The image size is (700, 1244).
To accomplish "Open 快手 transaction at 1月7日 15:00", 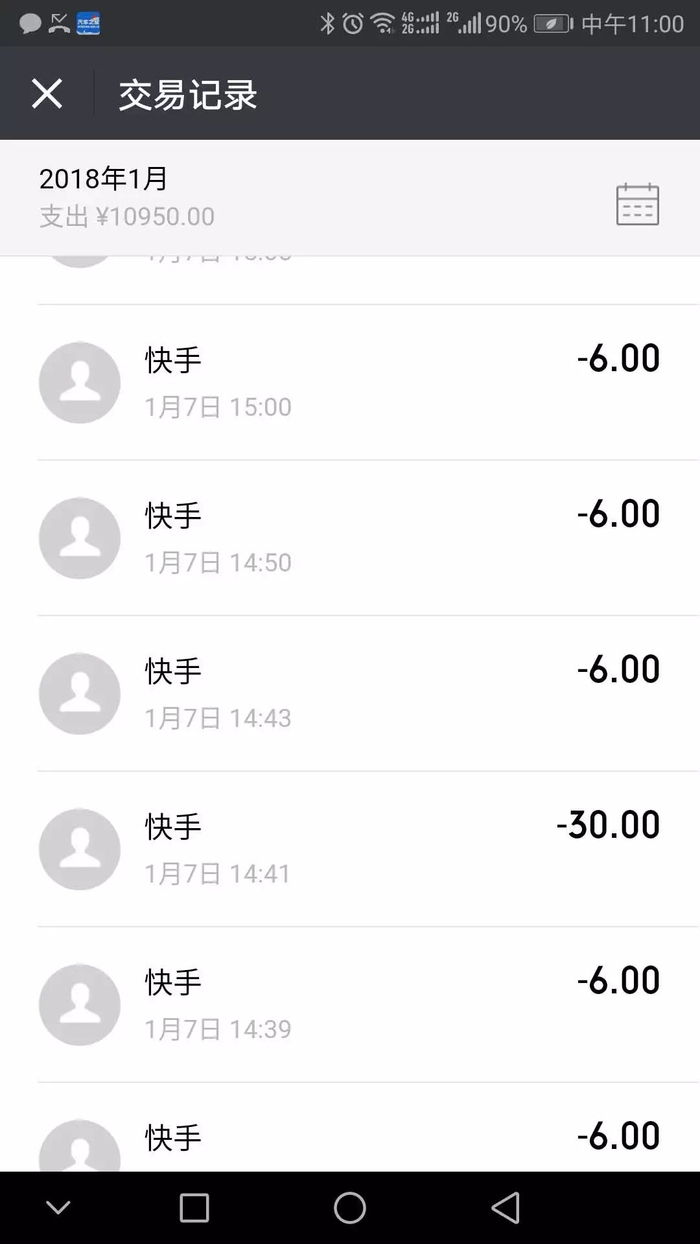I will tap(350, 382).
